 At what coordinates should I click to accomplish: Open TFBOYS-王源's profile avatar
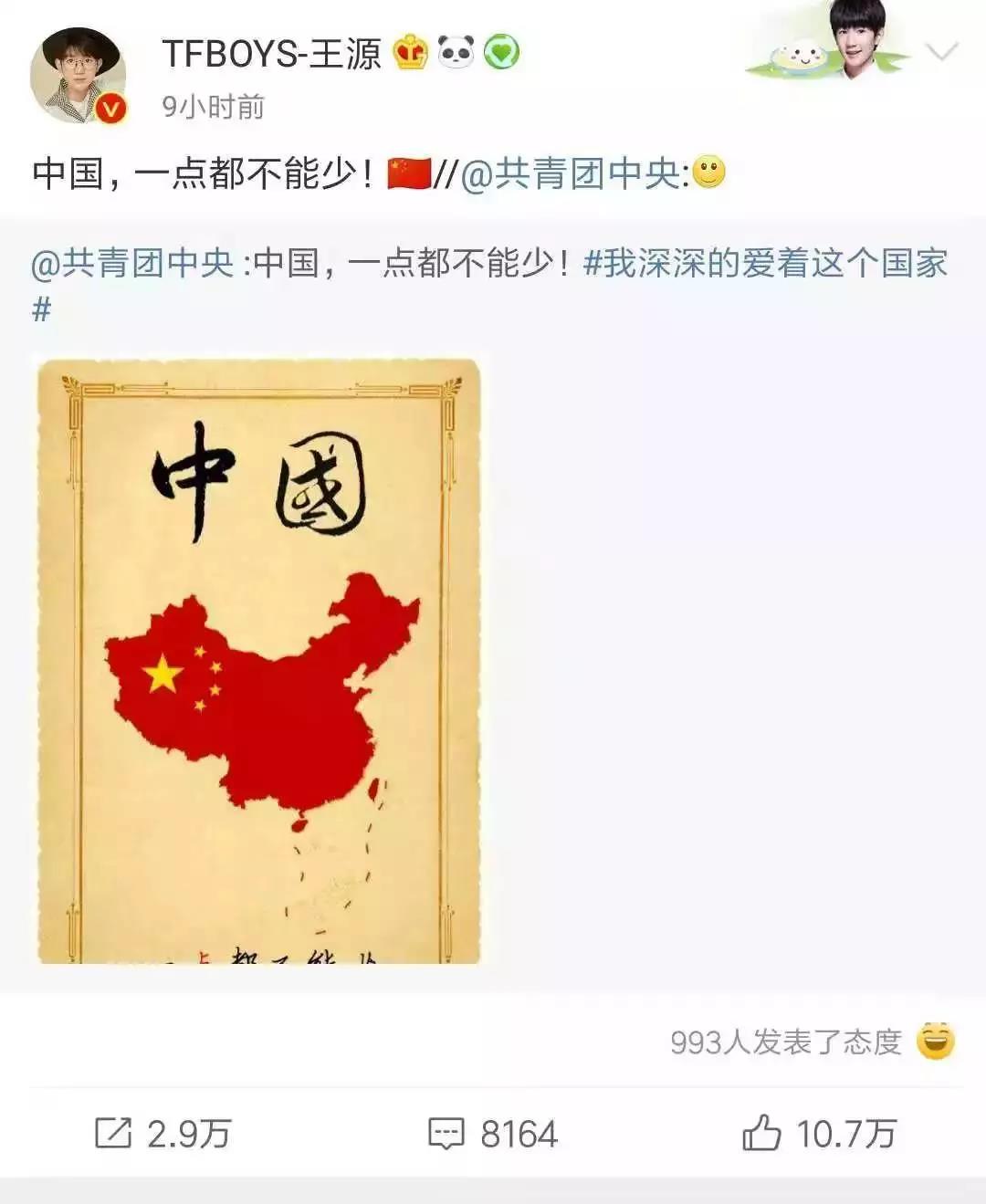pyautogui.click(x=78, y=77)
